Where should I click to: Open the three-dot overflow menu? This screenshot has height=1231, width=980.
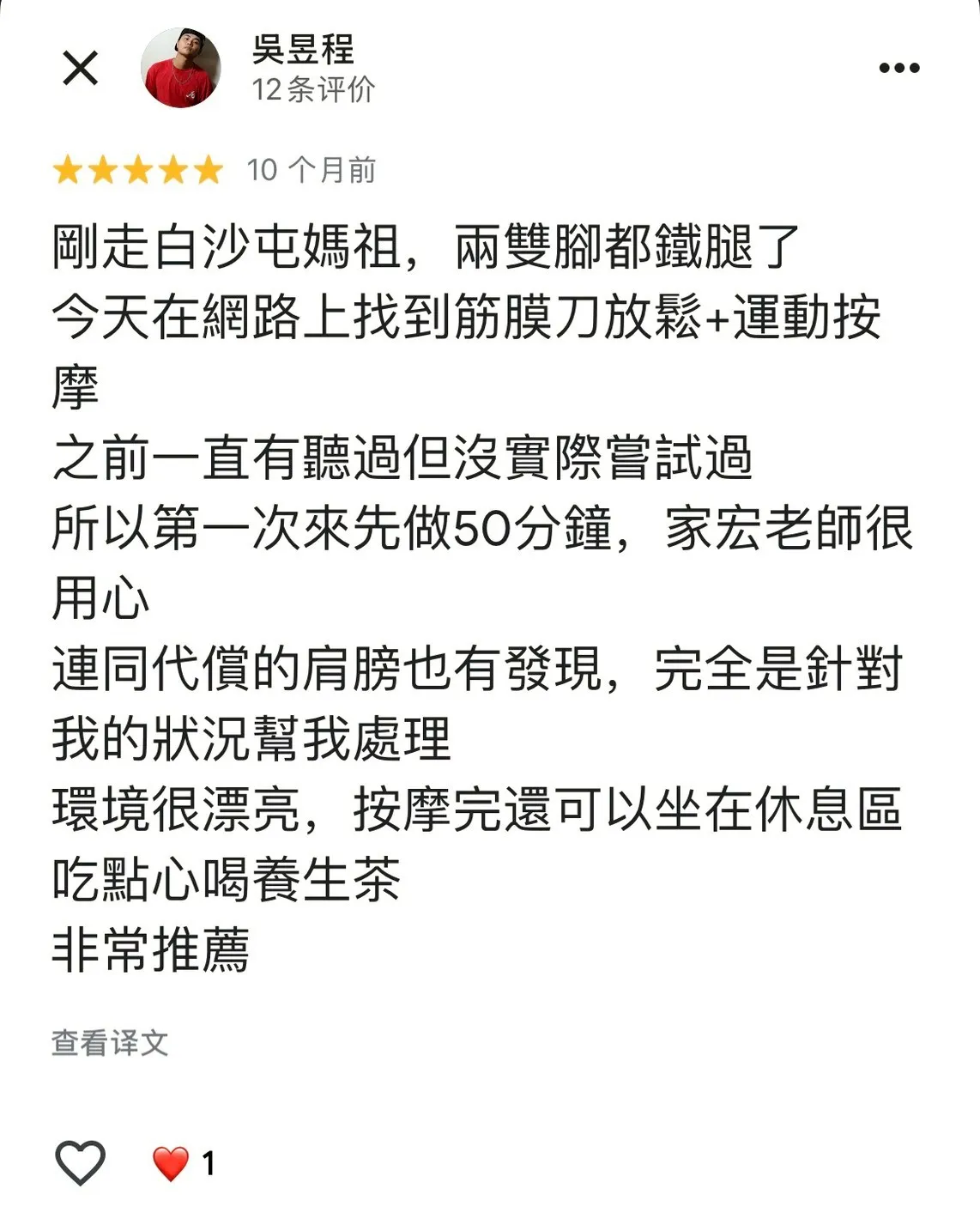tap(898, 68)
